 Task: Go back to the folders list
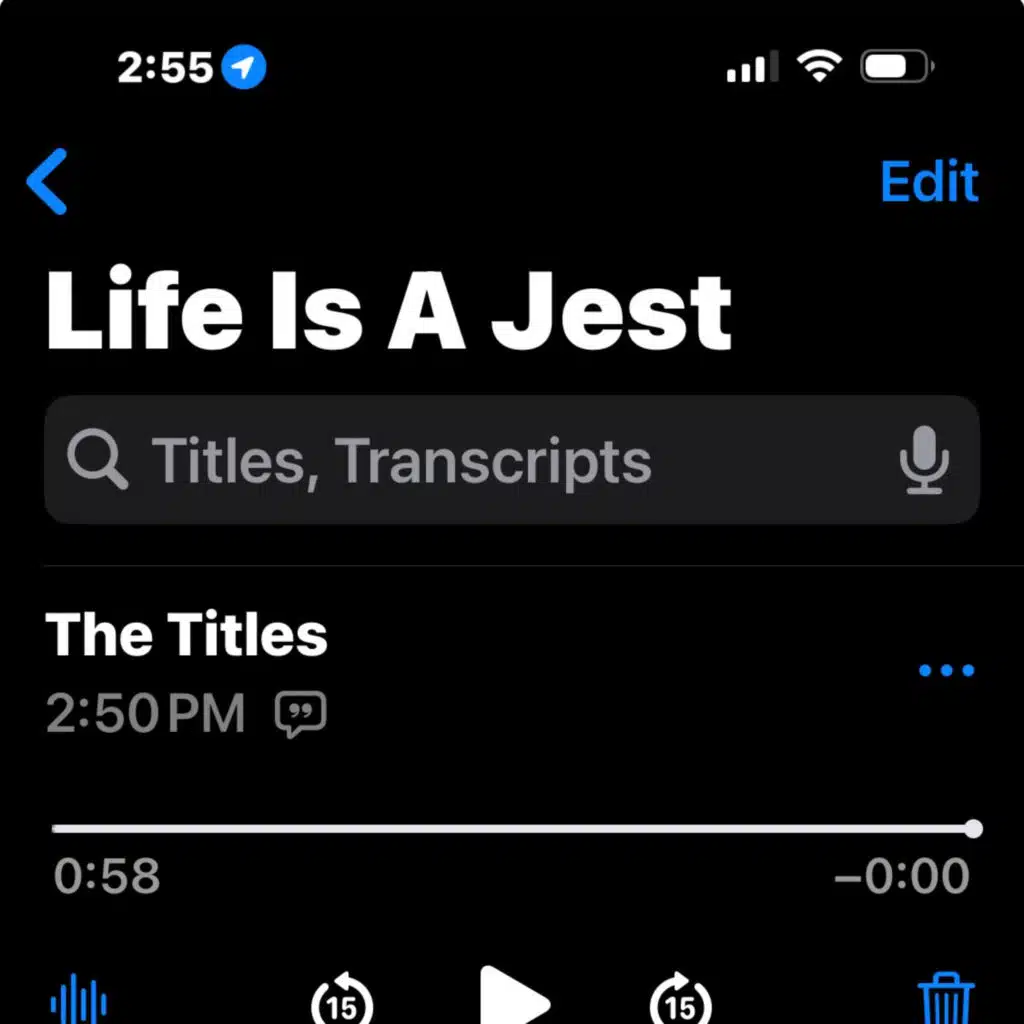[x=48, y=181]
